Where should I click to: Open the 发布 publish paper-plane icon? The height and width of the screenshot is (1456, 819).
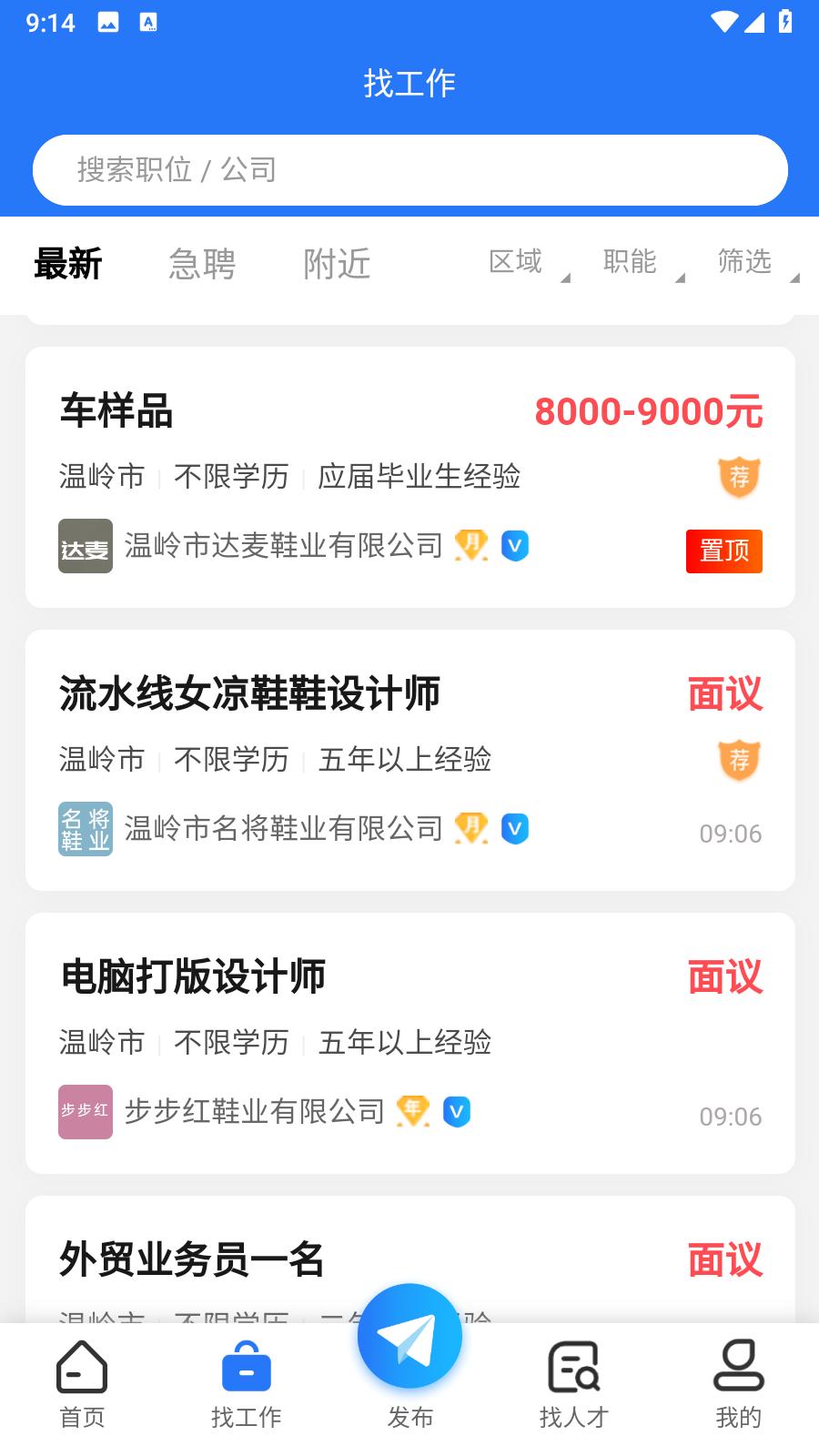pos(409,1336)
